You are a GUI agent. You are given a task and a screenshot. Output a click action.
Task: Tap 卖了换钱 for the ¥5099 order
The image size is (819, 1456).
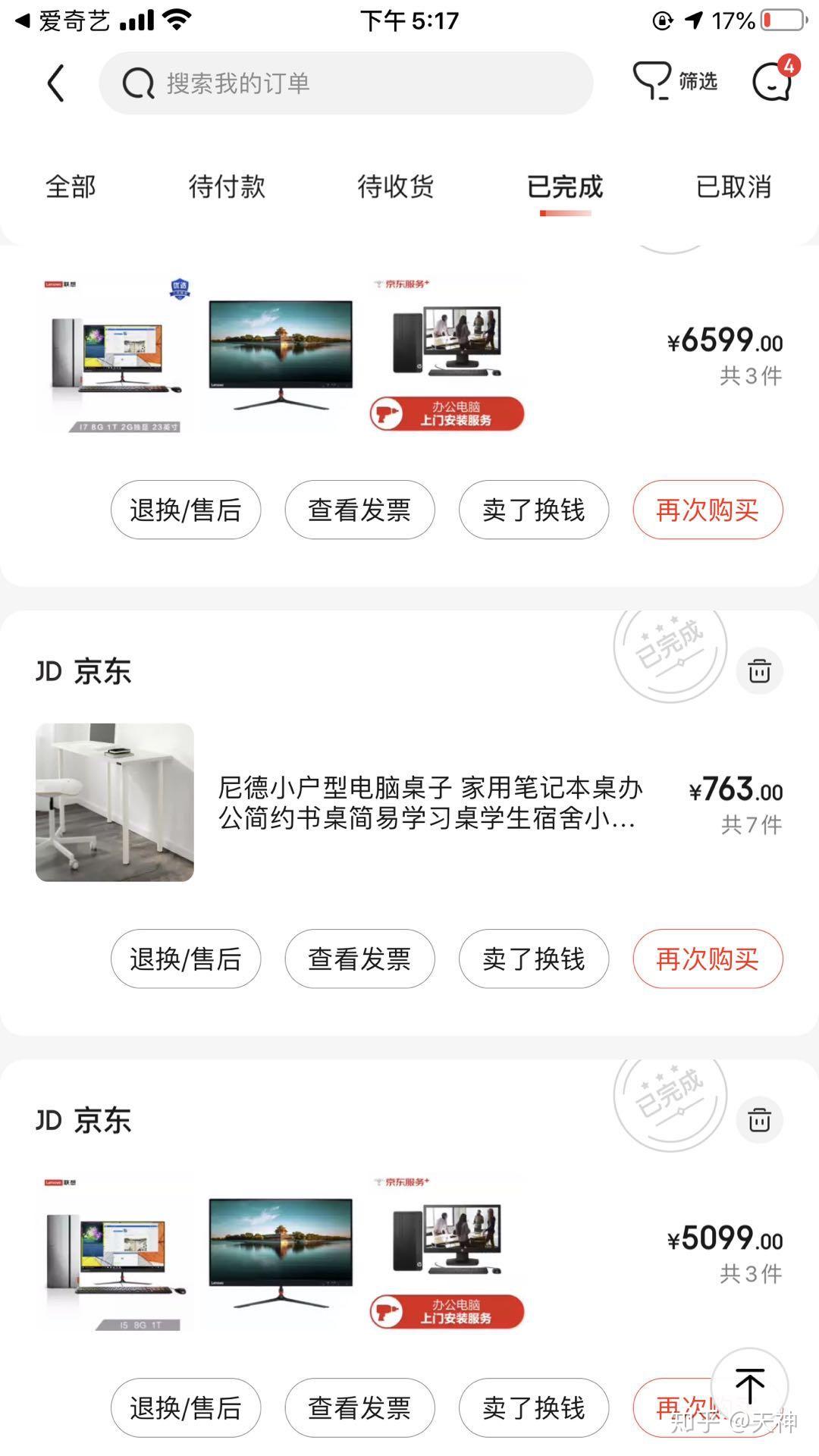(x=534, y=1407)
